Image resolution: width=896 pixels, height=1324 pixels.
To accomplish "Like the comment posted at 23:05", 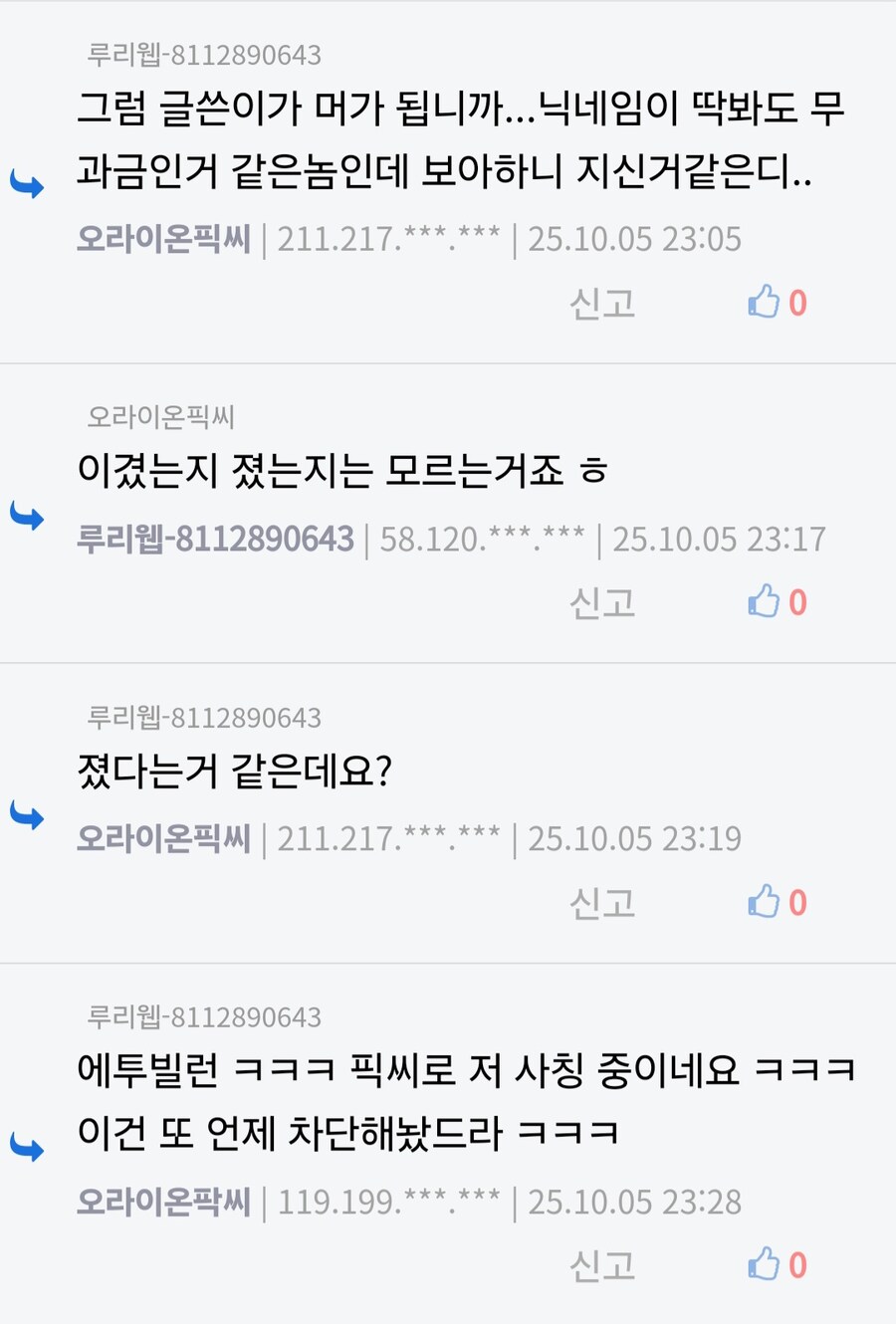I will [765, 302].
